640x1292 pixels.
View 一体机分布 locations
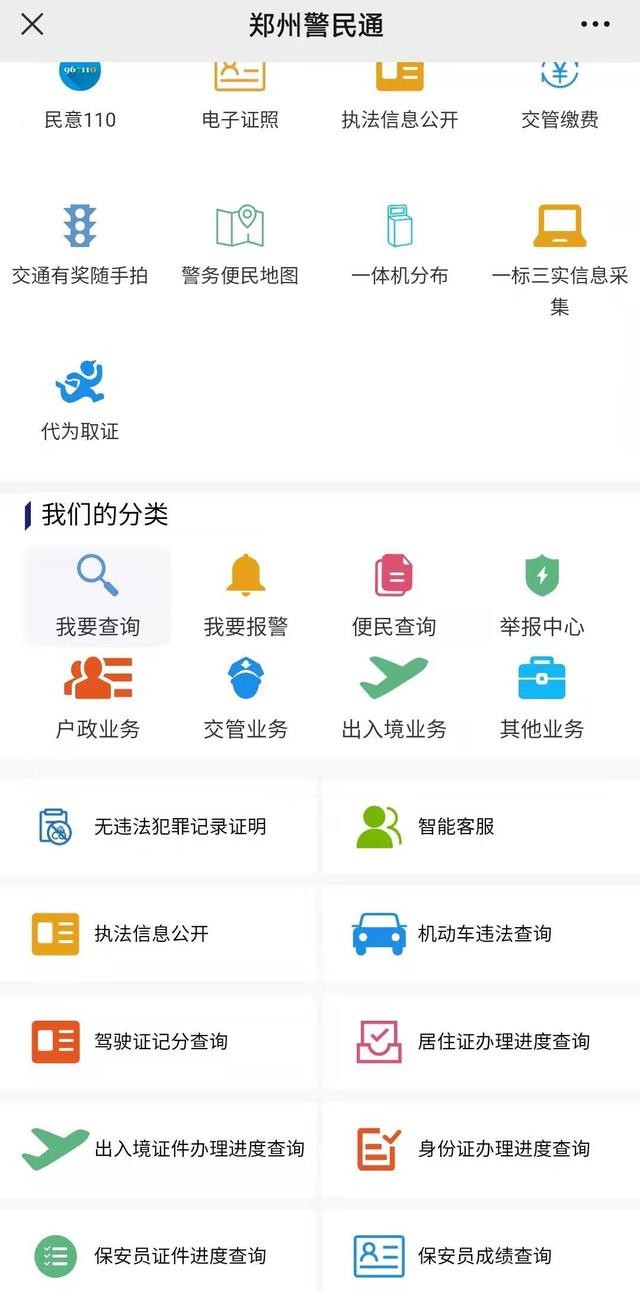click(x=400, y=245)
